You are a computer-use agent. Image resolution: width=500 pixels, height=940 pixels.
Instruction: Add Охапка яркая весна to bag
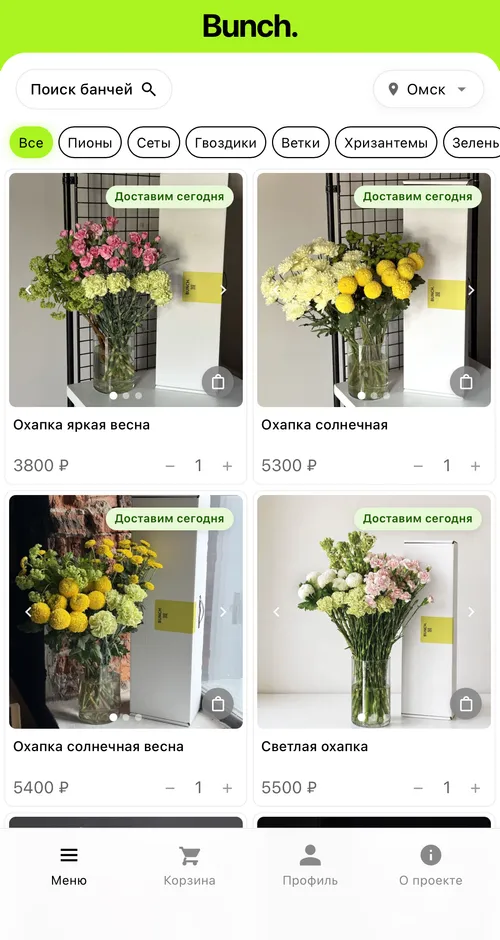(218, 382)
